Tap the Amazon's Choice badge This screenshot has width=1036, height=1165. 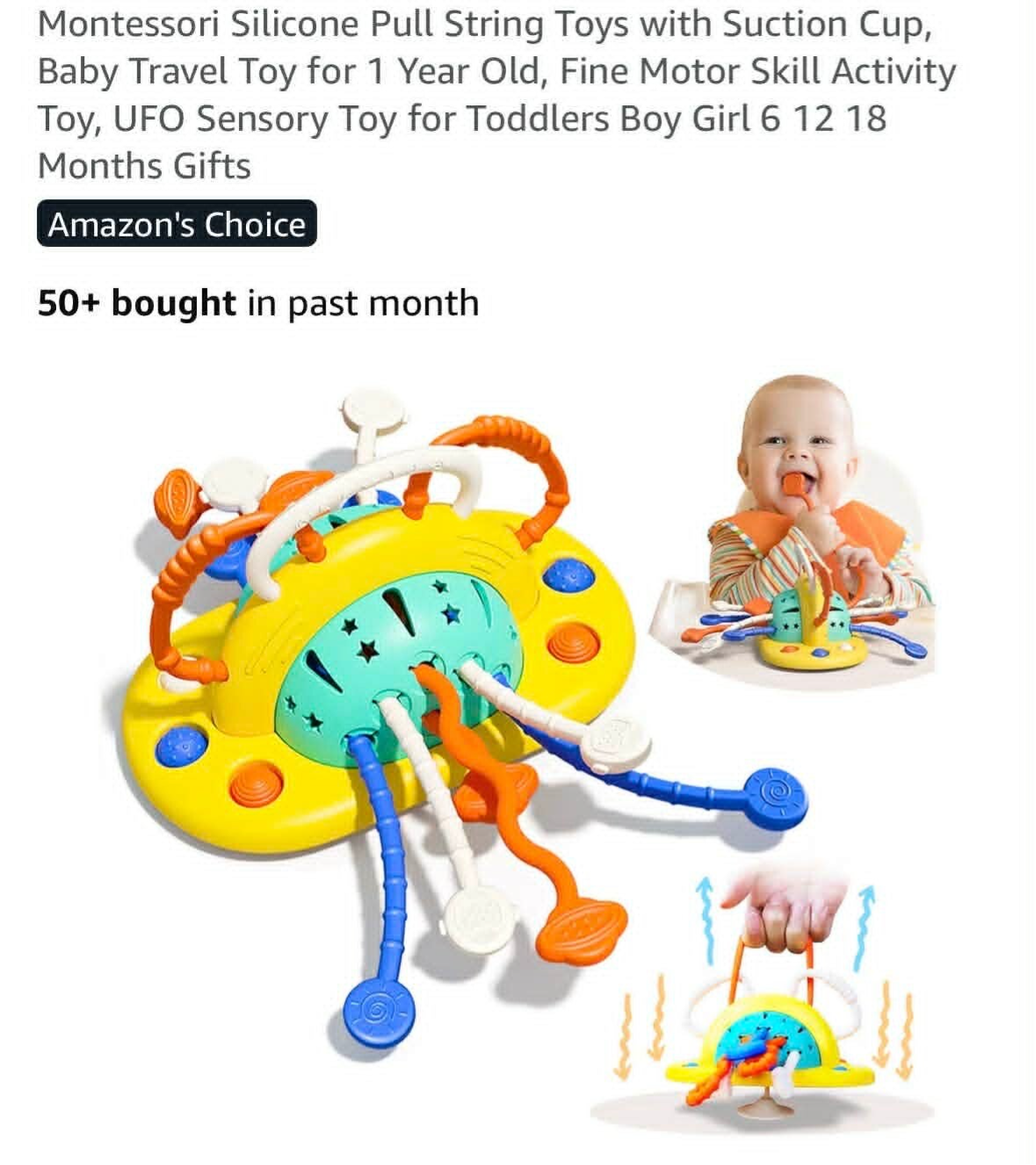(x=177, y=225)
